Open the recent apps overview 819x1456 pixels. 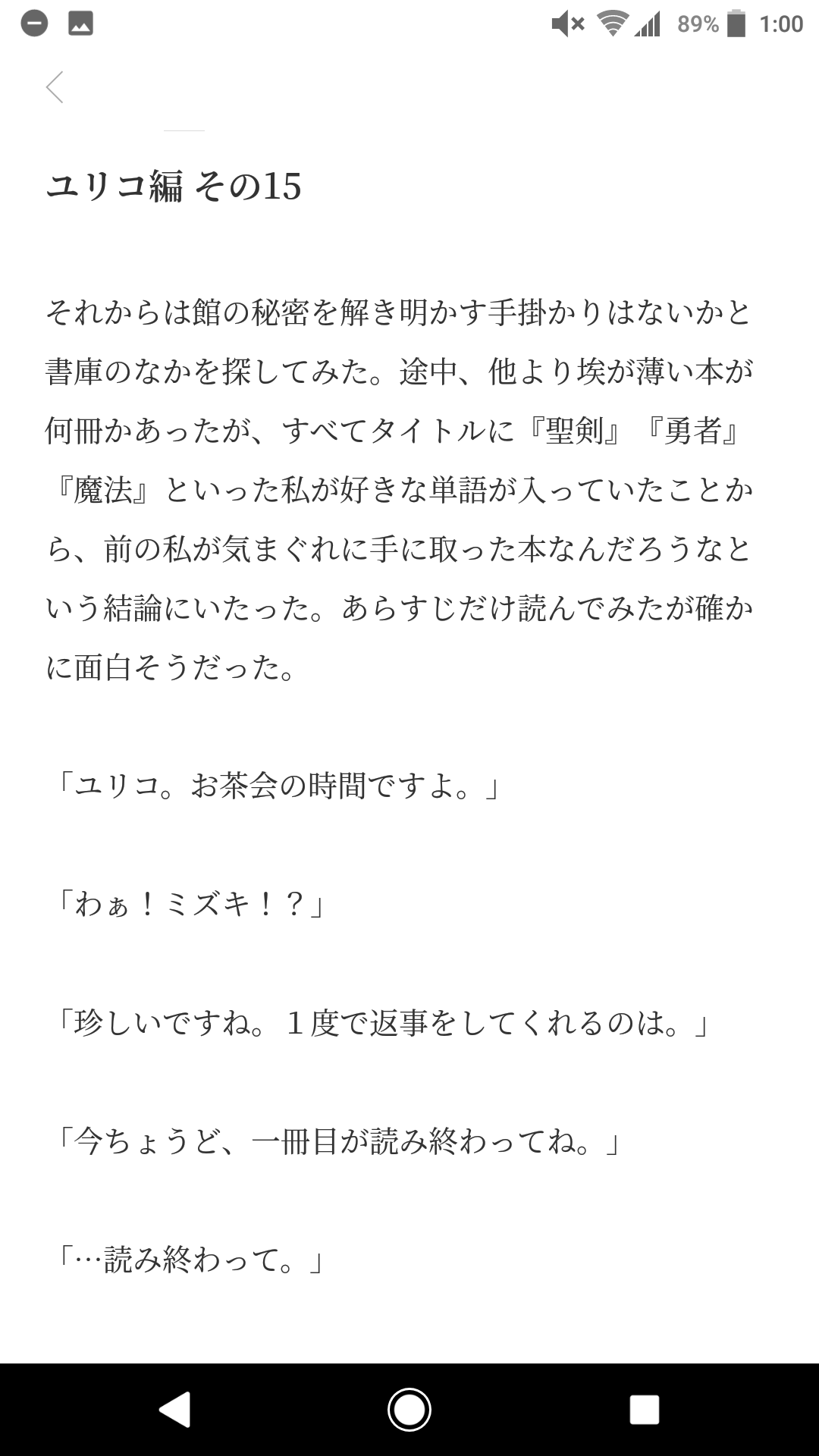click(644, 1410)
